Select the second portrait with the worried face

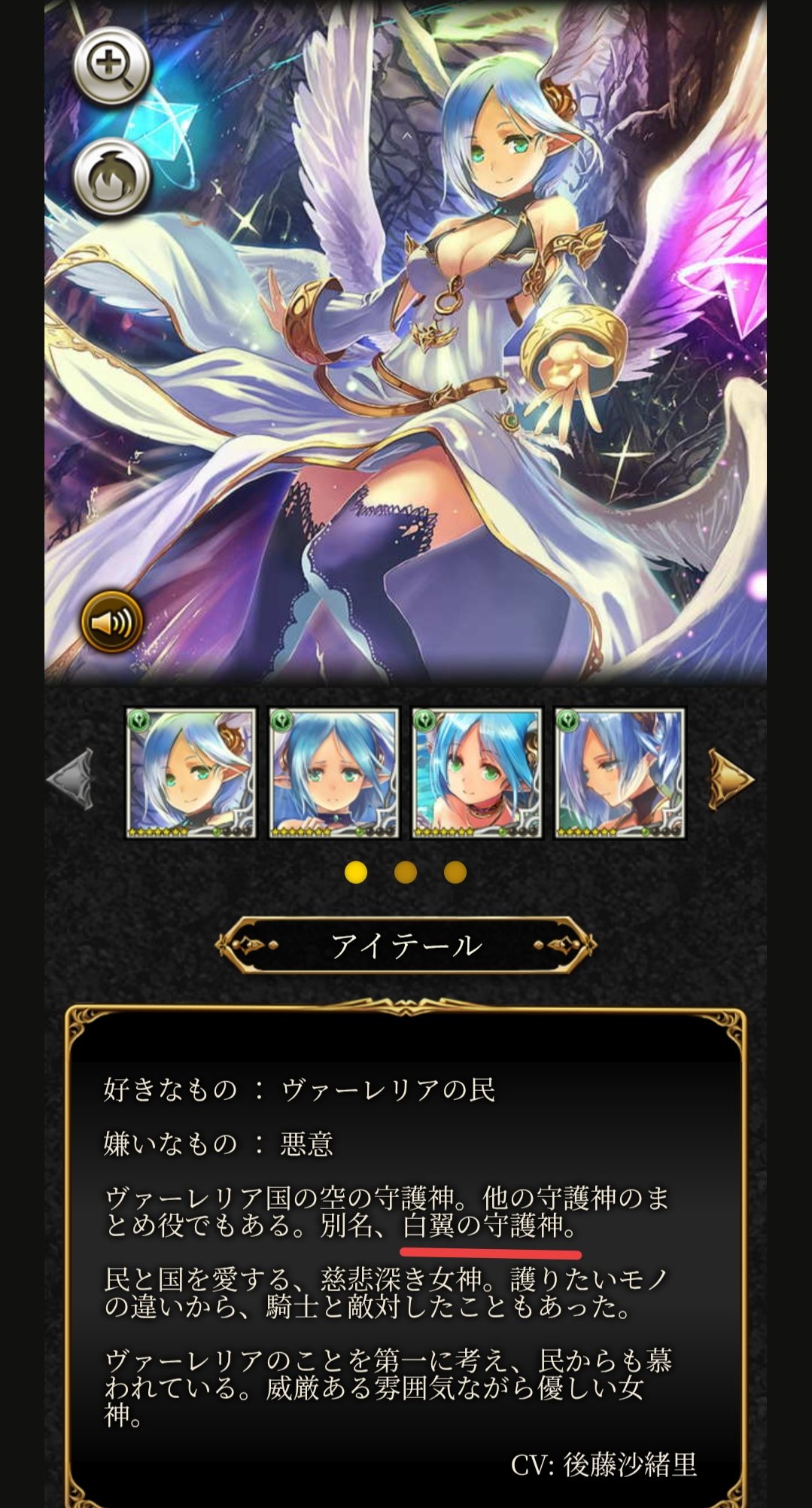tap(334, 773)
